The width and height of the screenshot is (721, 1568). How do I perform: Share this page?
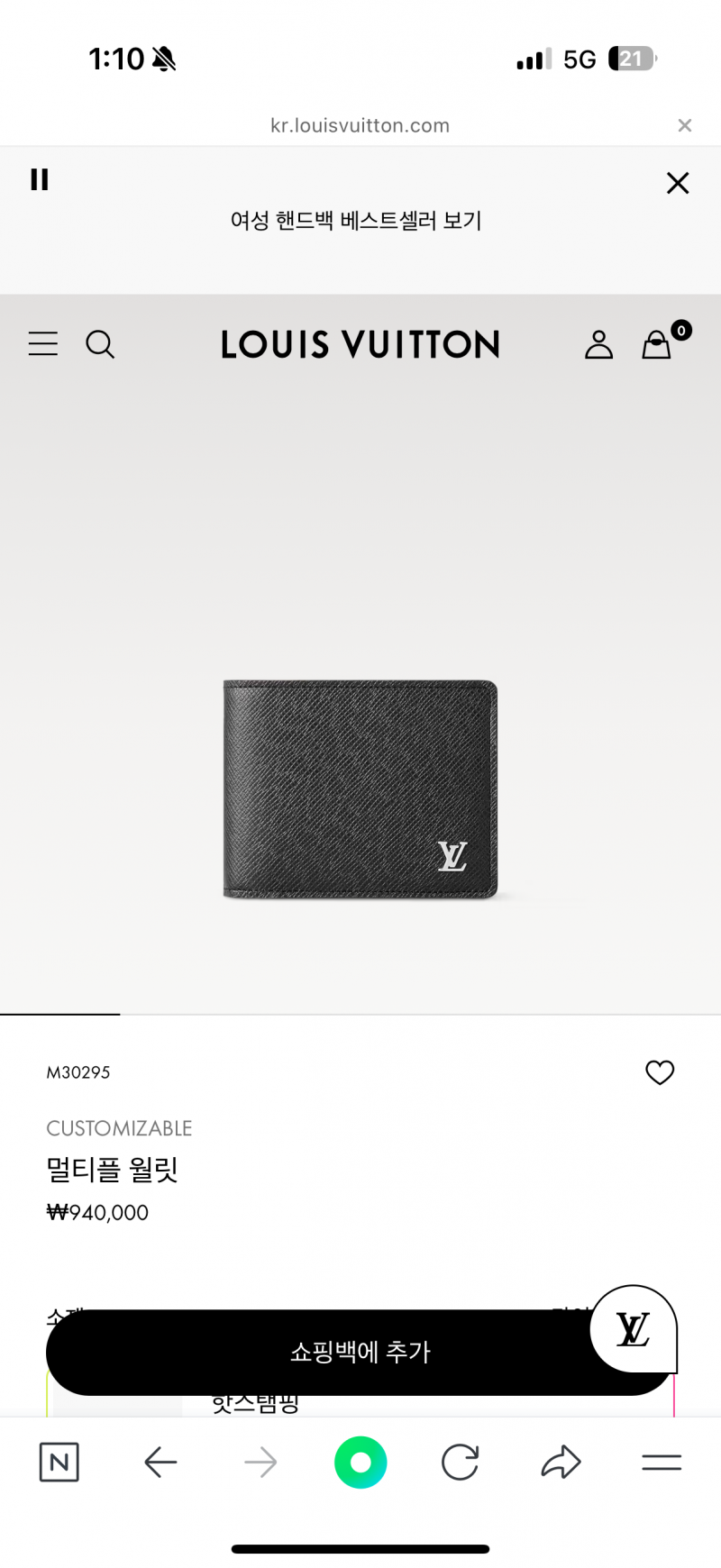tap(561, 1462)
